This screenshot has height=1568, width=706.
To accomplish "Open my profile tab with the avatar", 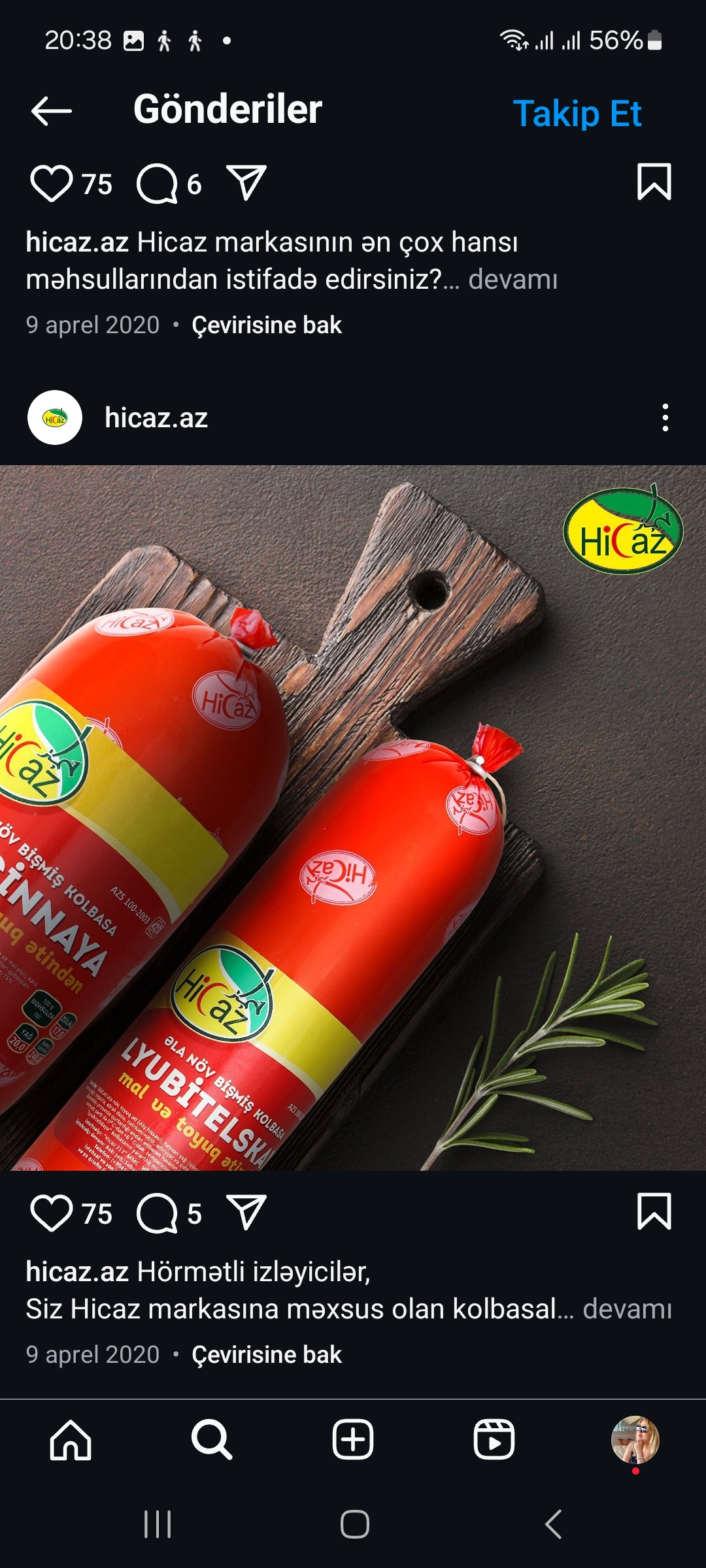I will click(635, 1440).
